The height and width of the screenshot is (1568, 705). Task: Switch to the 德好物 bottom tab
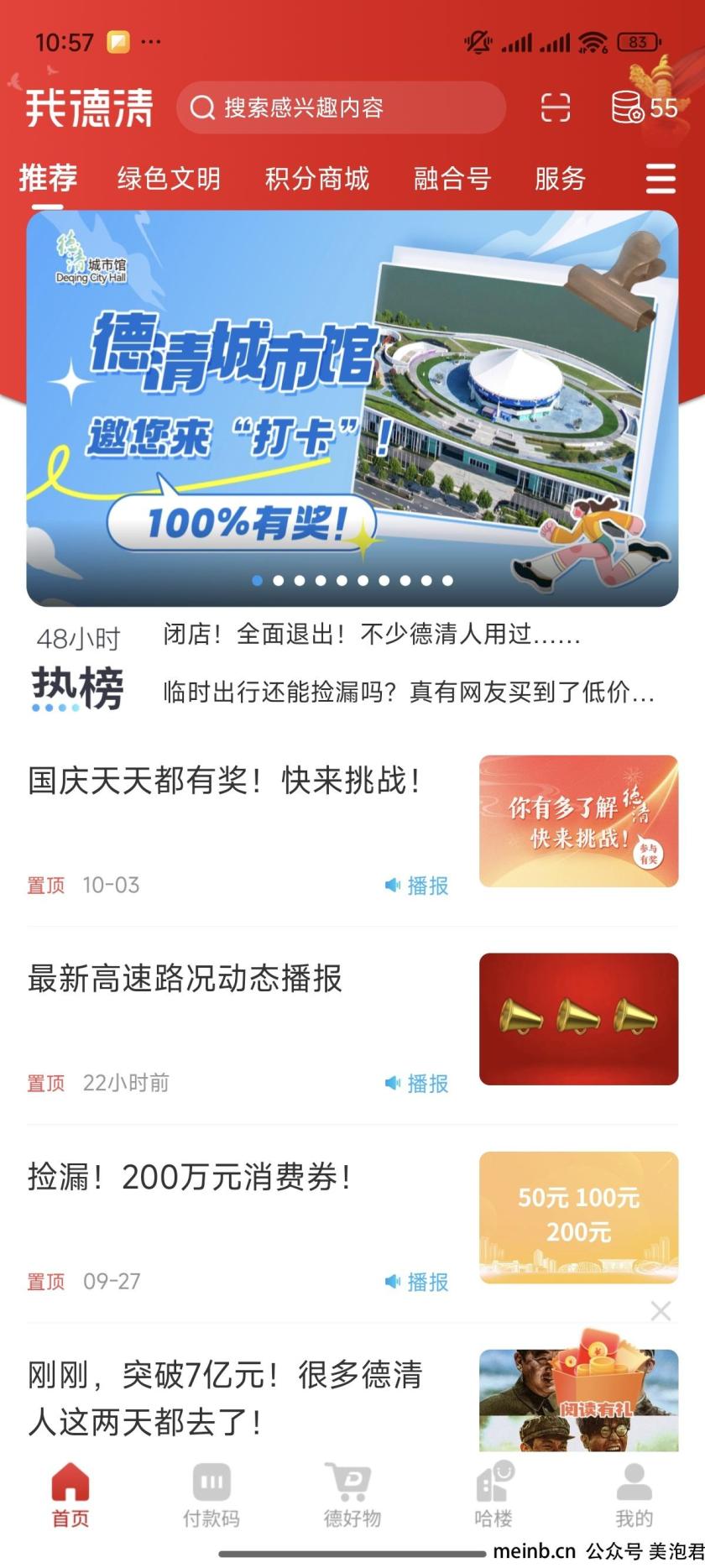pos(352,1494)
